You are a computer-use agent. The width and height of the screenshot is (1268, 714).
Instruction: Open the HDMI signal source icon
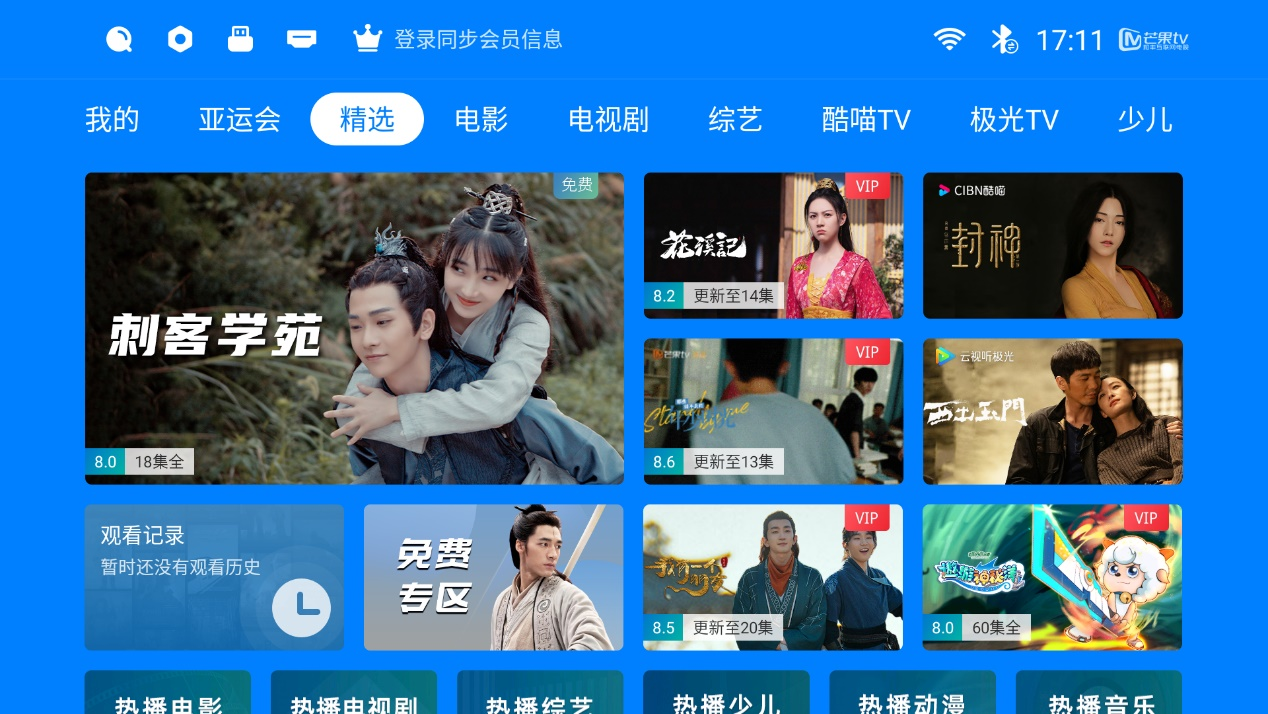302,39
